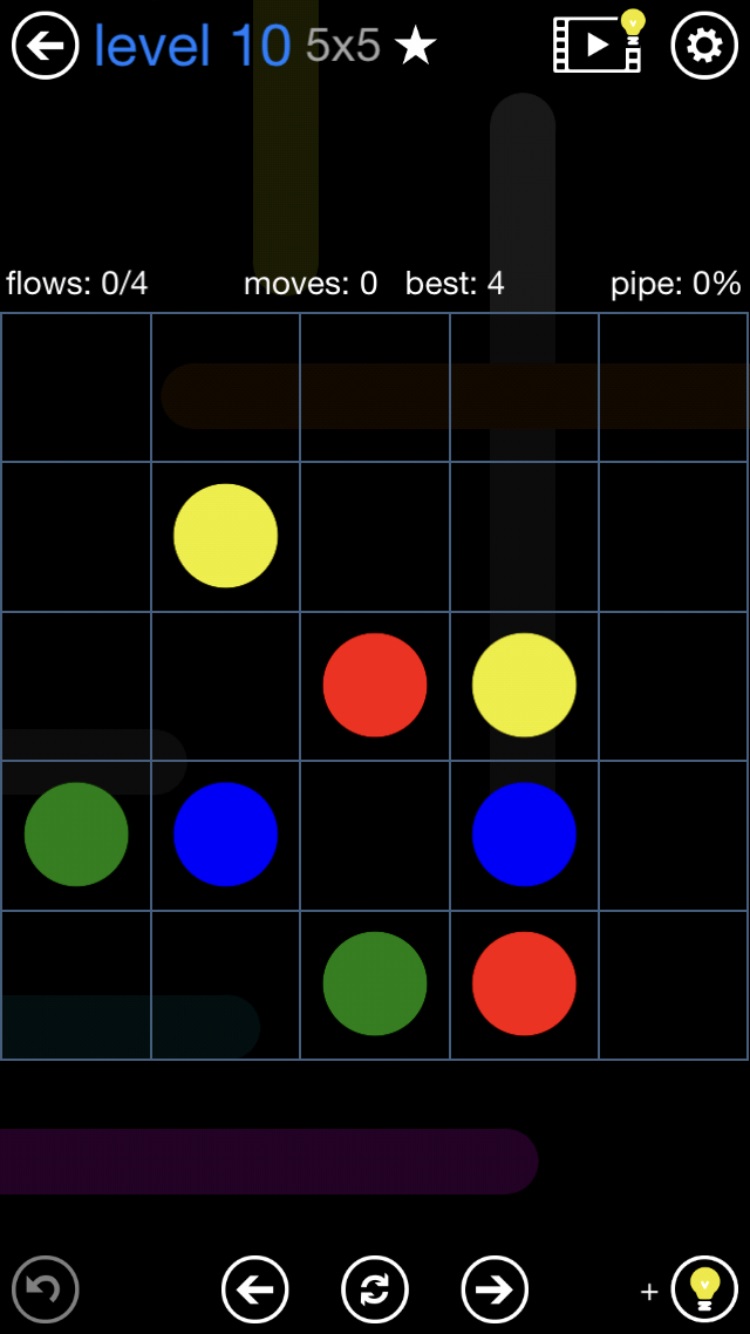750x1334 pixels.
Task: Undo the last move
Action: point(45,1289)
